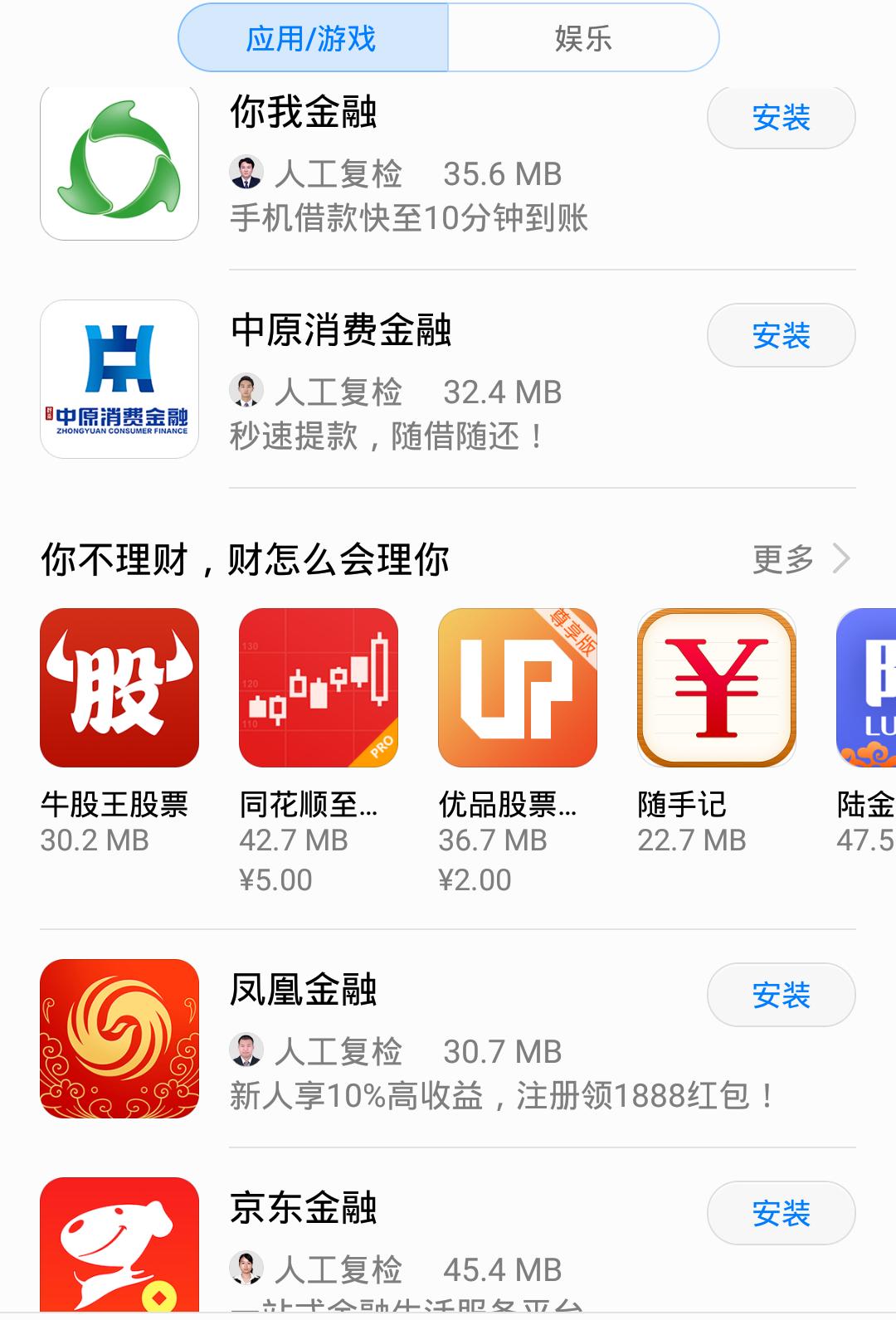Switch to the 应用/游戏 tab

coord(314,38)
